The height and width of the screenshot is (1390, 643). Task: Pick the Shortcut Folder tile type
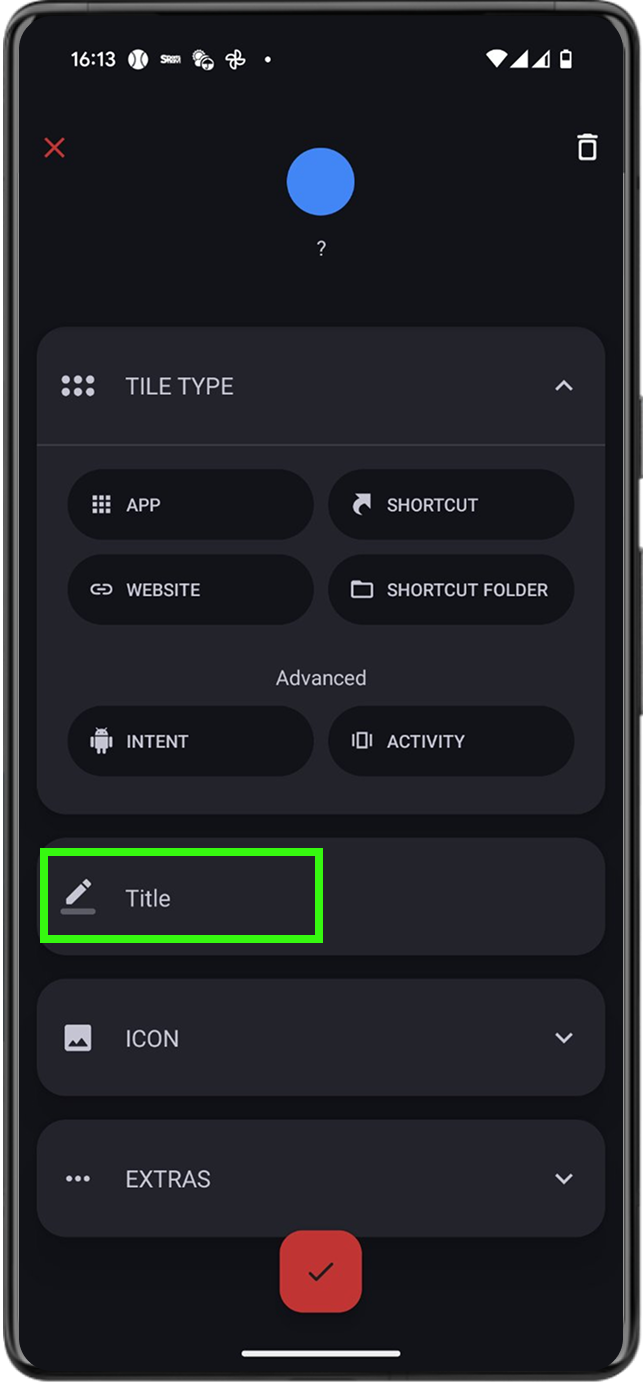451,590
